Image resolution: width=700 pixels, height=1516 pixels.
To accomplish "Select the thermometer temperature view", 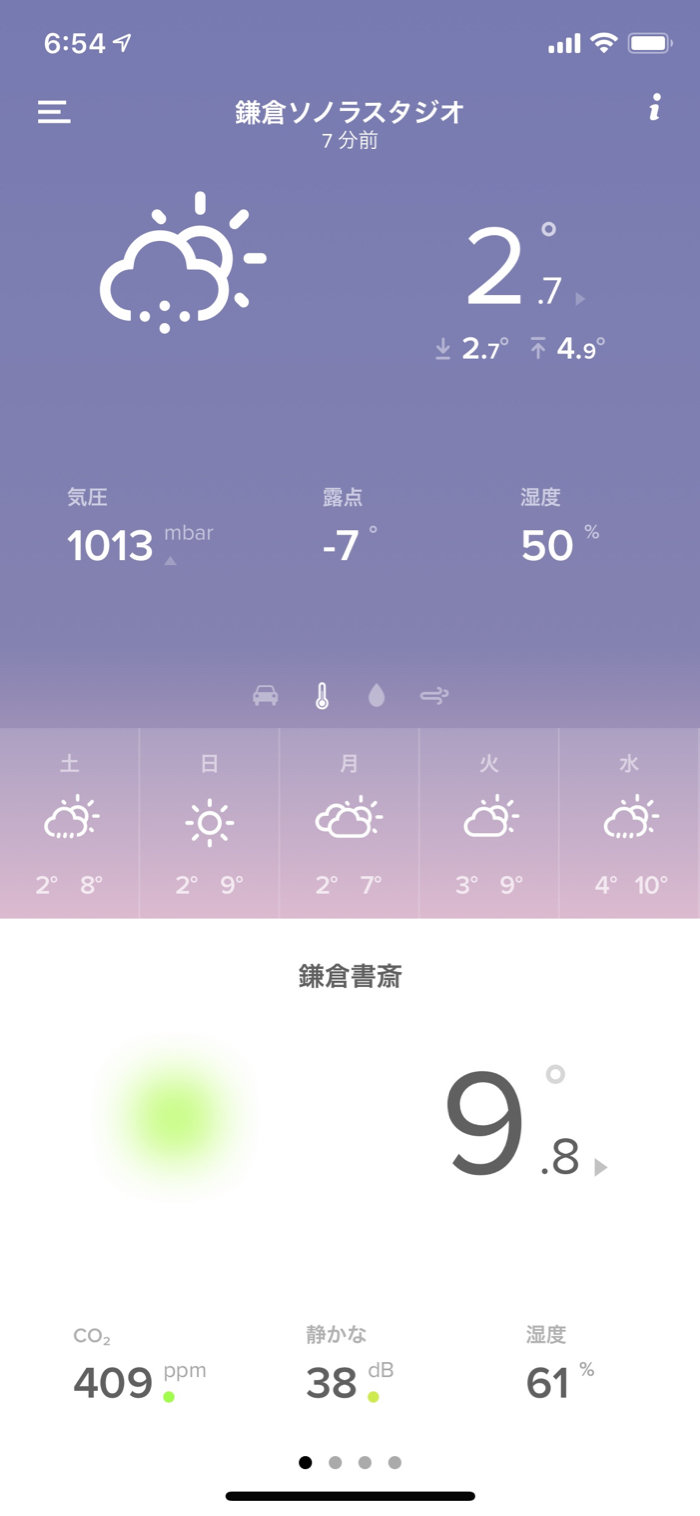I will (x=322, y=695).
